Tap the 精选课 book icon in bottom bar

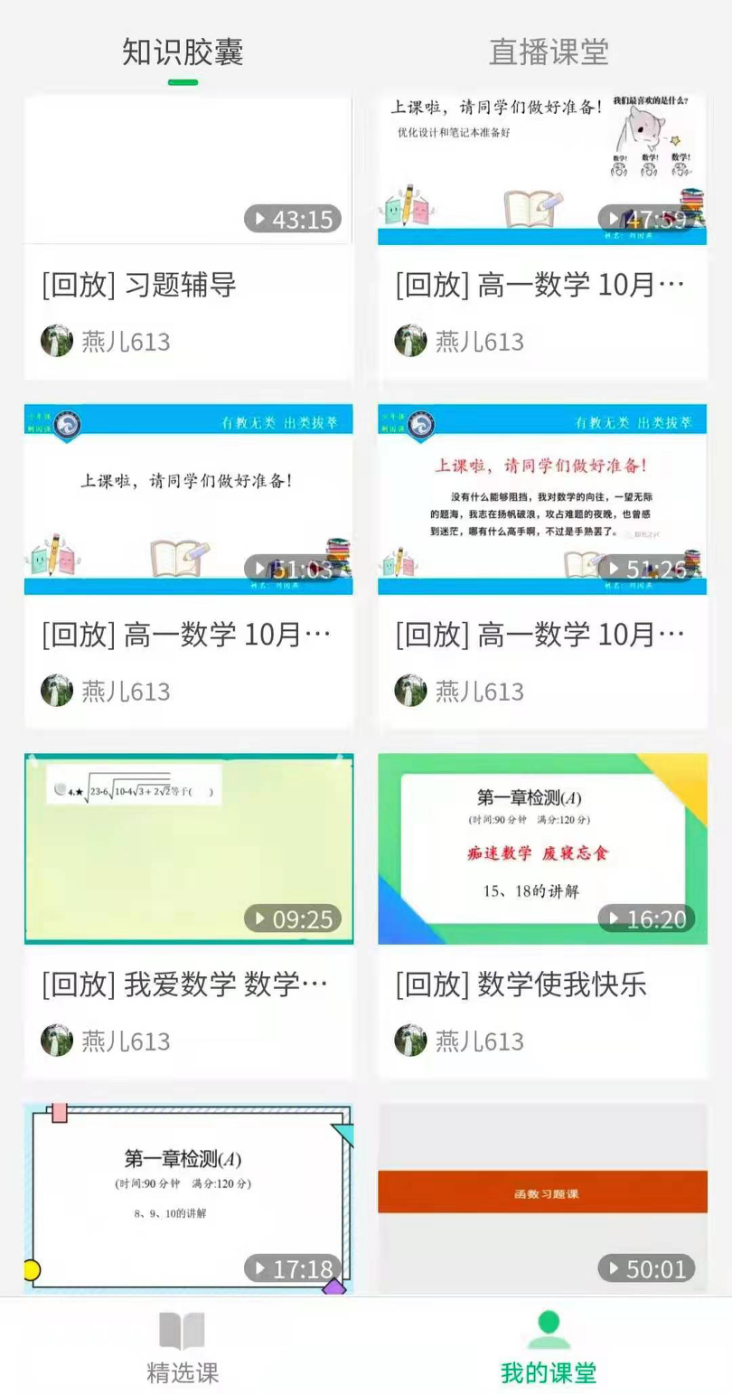(x=180, y=1331)
